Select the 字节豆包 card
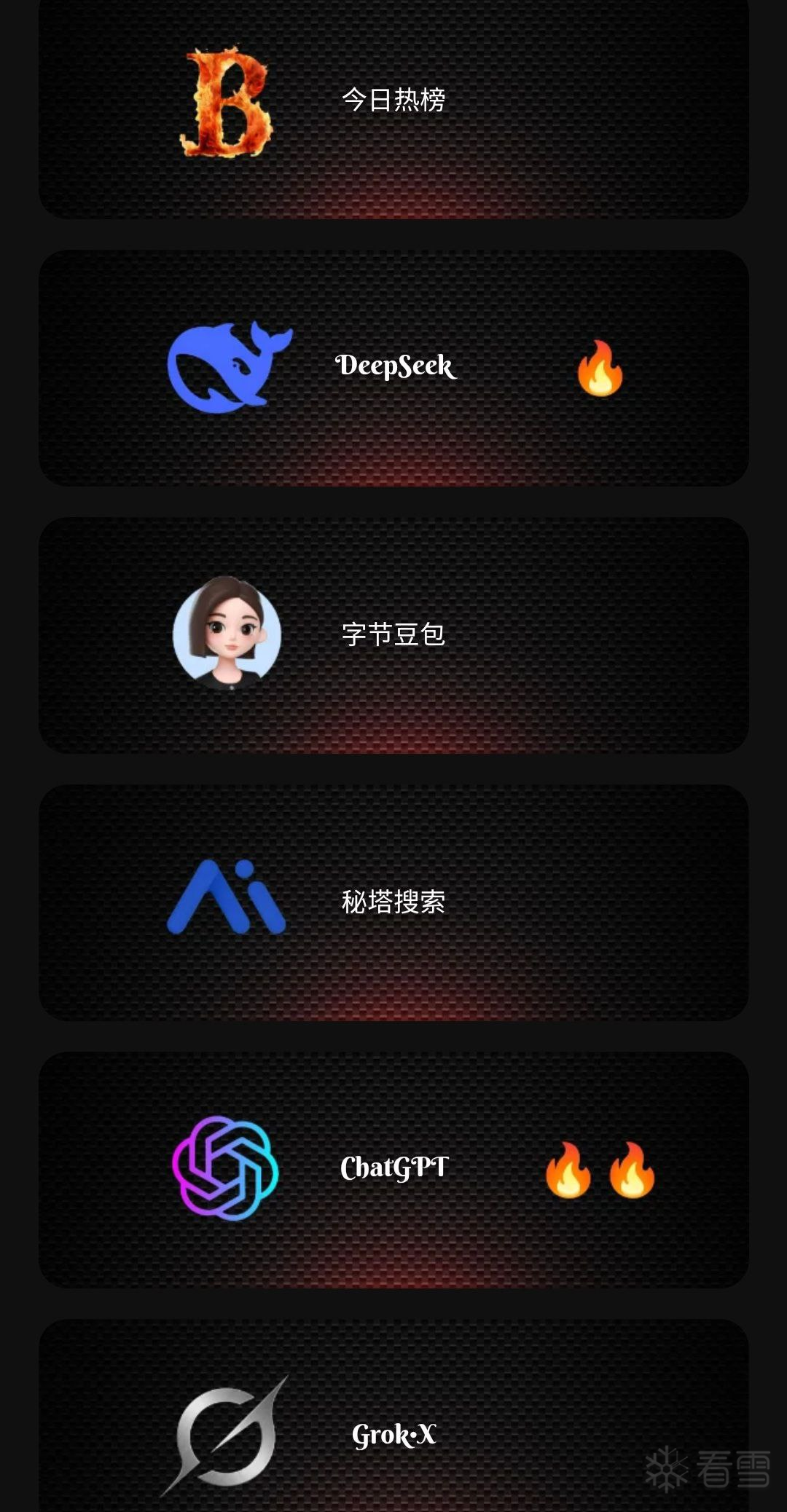The image size is (787, 1512). [x=393, y=634]
